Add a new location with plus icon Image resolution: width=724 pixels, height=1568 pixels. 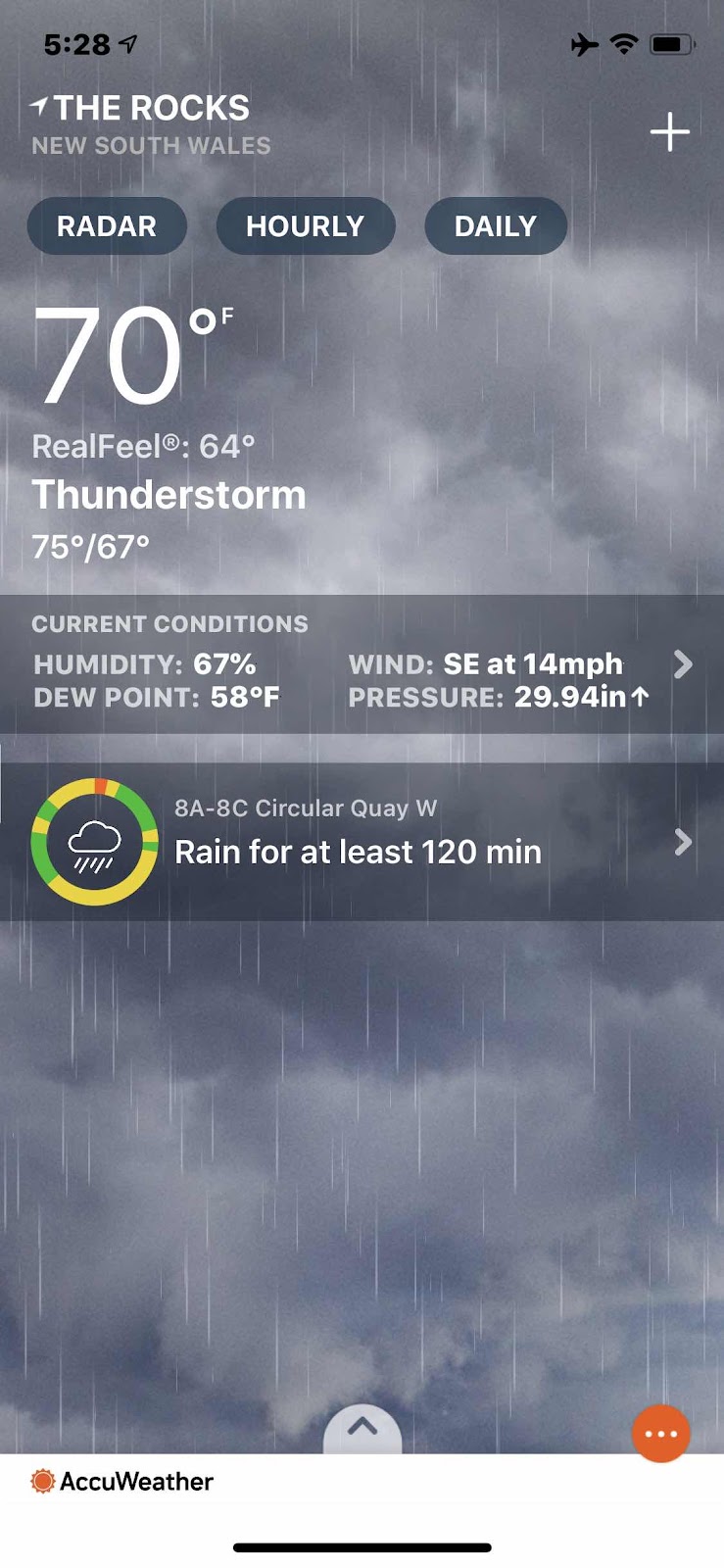pyautogui.click(x=670, y=131)
